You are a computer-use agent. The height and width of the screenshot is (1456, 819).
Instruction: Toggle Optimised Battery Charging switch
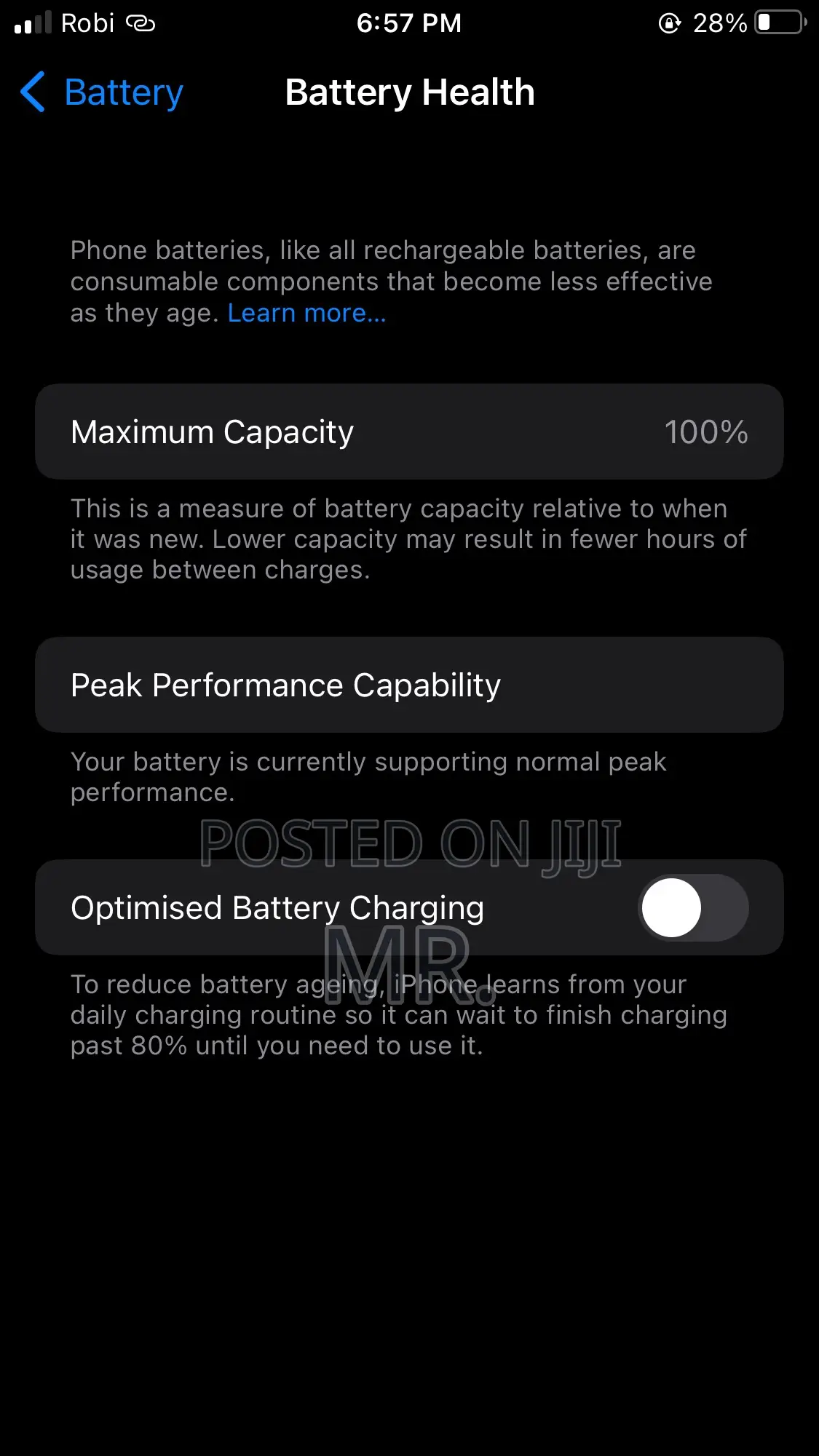[693, 907]
